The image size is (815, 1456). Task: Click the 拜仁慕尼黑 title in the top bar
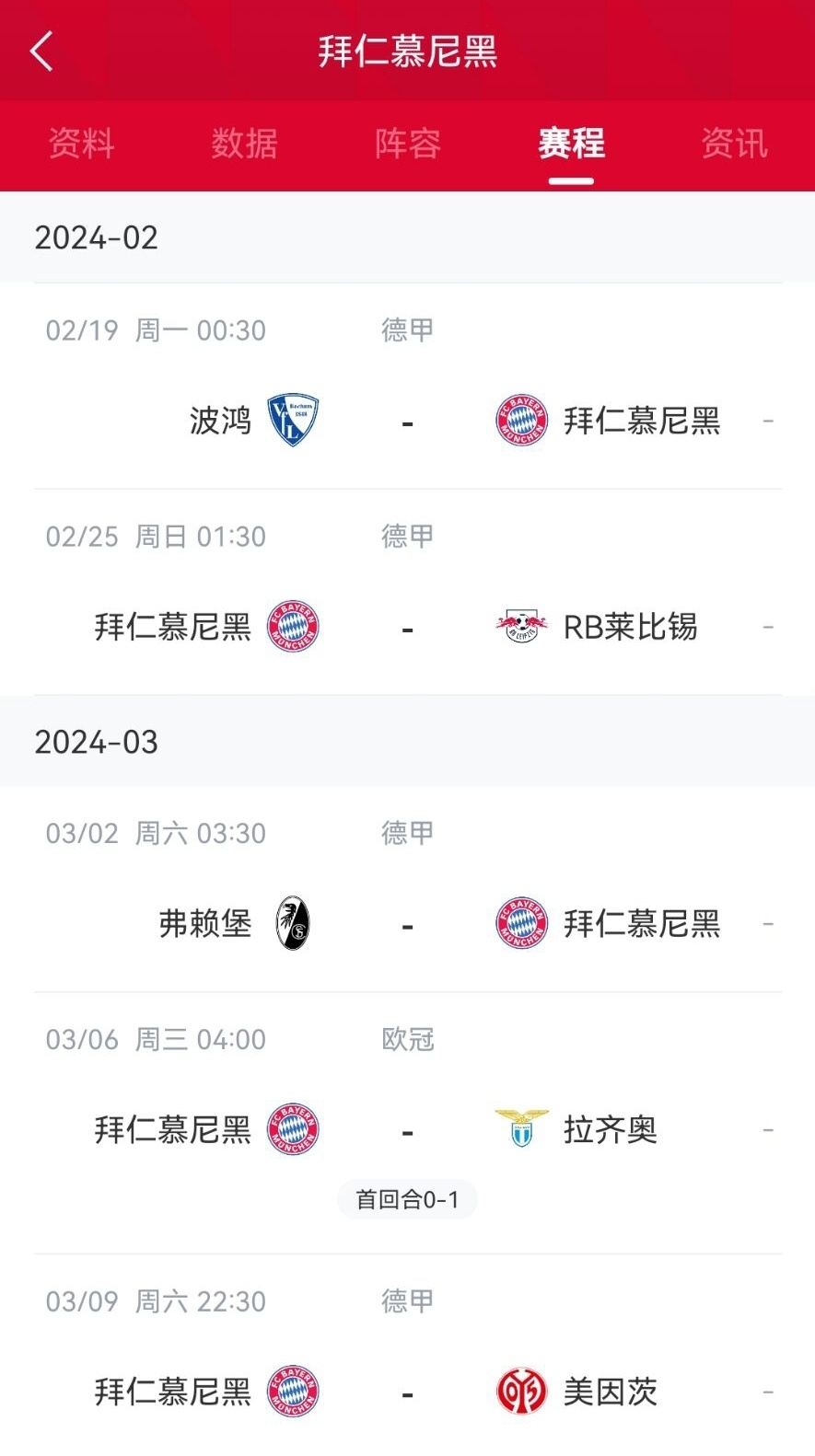click(407, 51)
